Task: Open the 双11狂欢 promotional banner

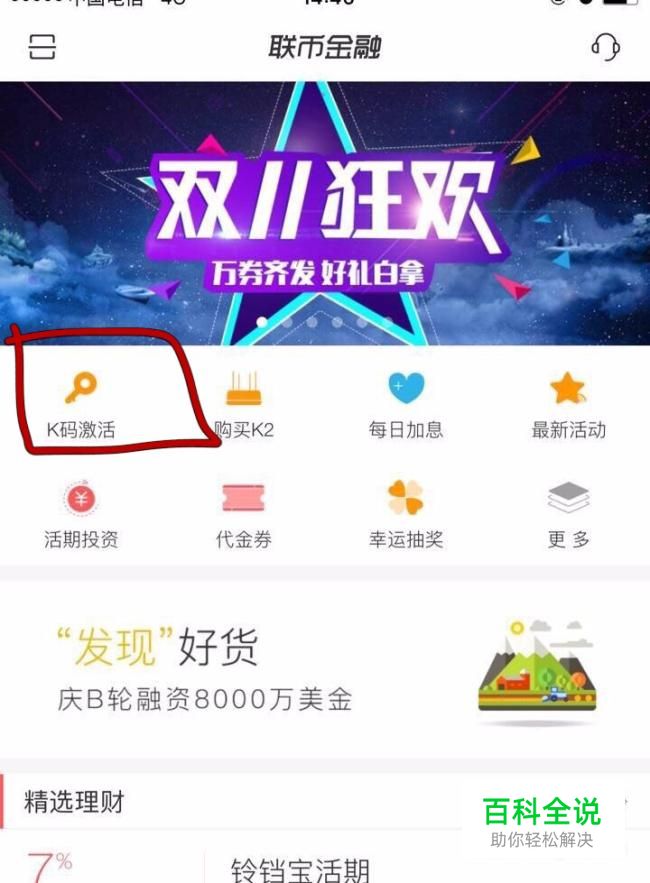Action: pos(325,212)
